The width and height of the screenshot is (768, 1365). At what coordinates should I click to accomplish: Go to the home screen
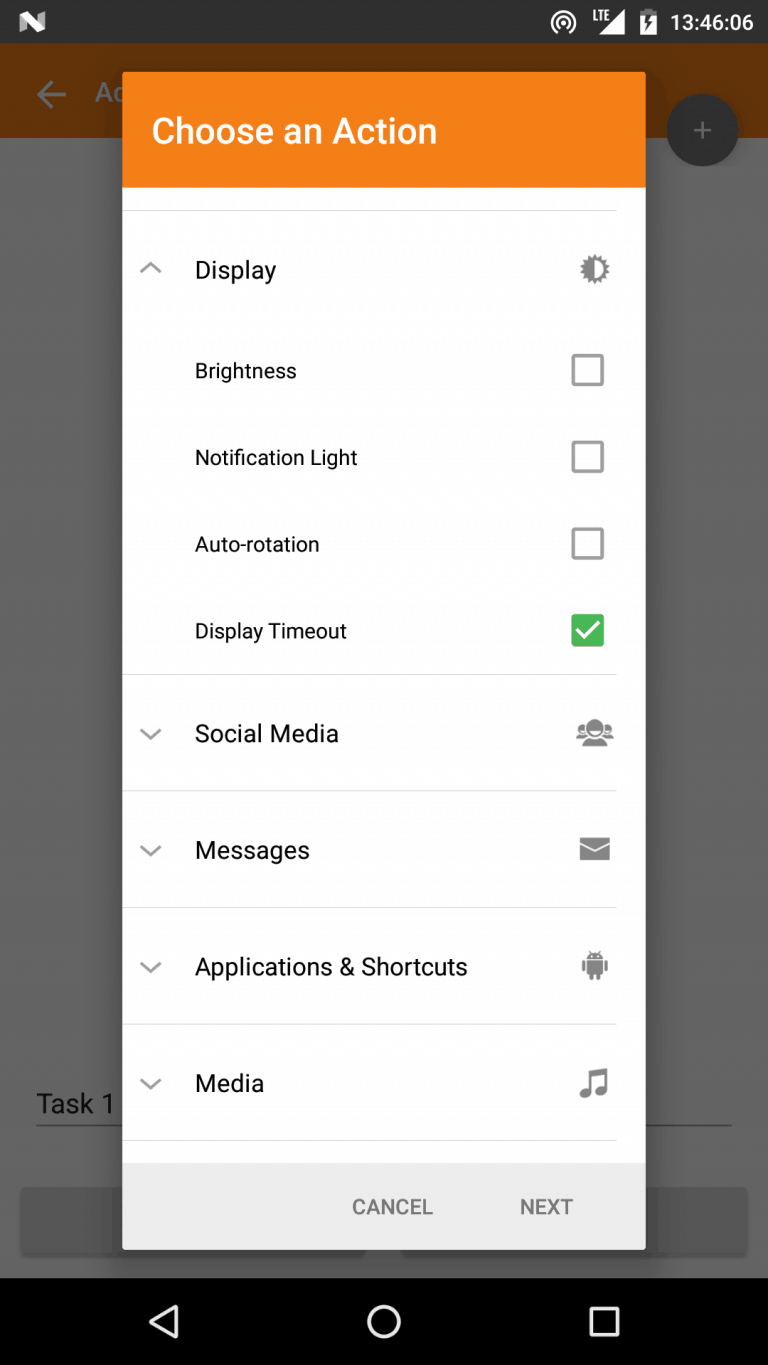pos(384,1321)
